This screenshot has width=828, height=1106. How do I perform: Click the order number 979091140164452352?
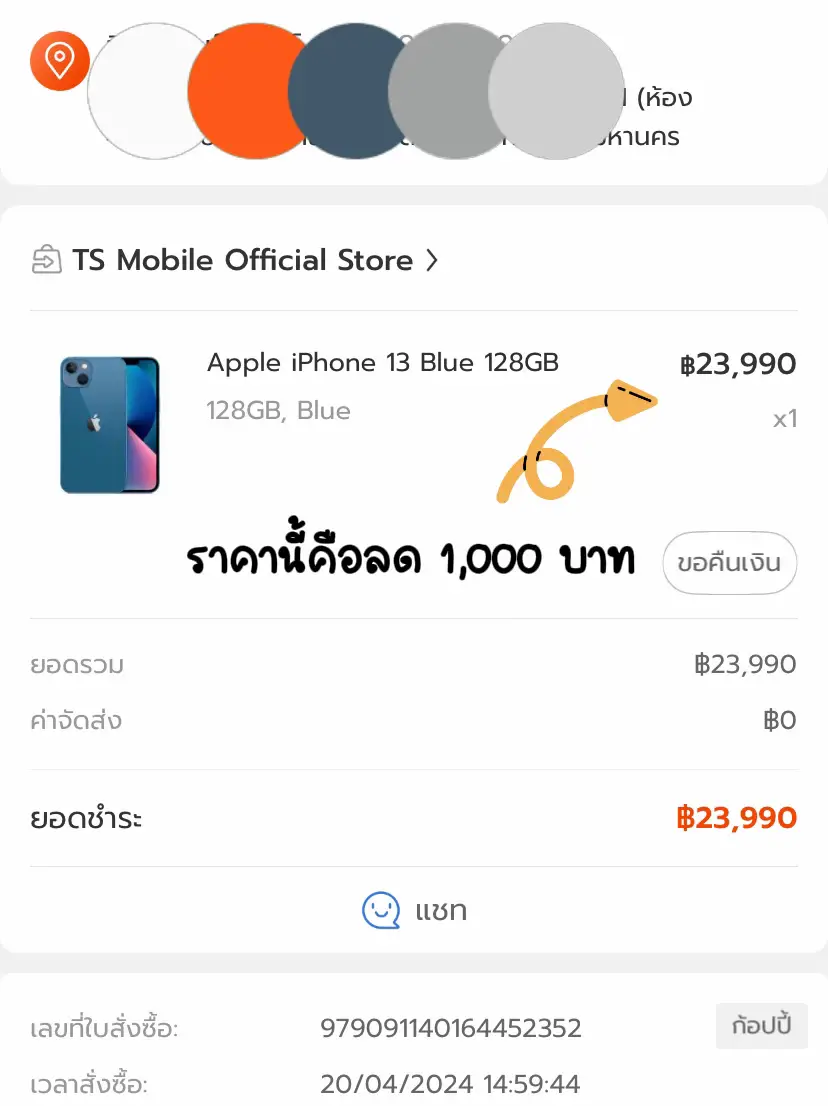[450, 1027]
